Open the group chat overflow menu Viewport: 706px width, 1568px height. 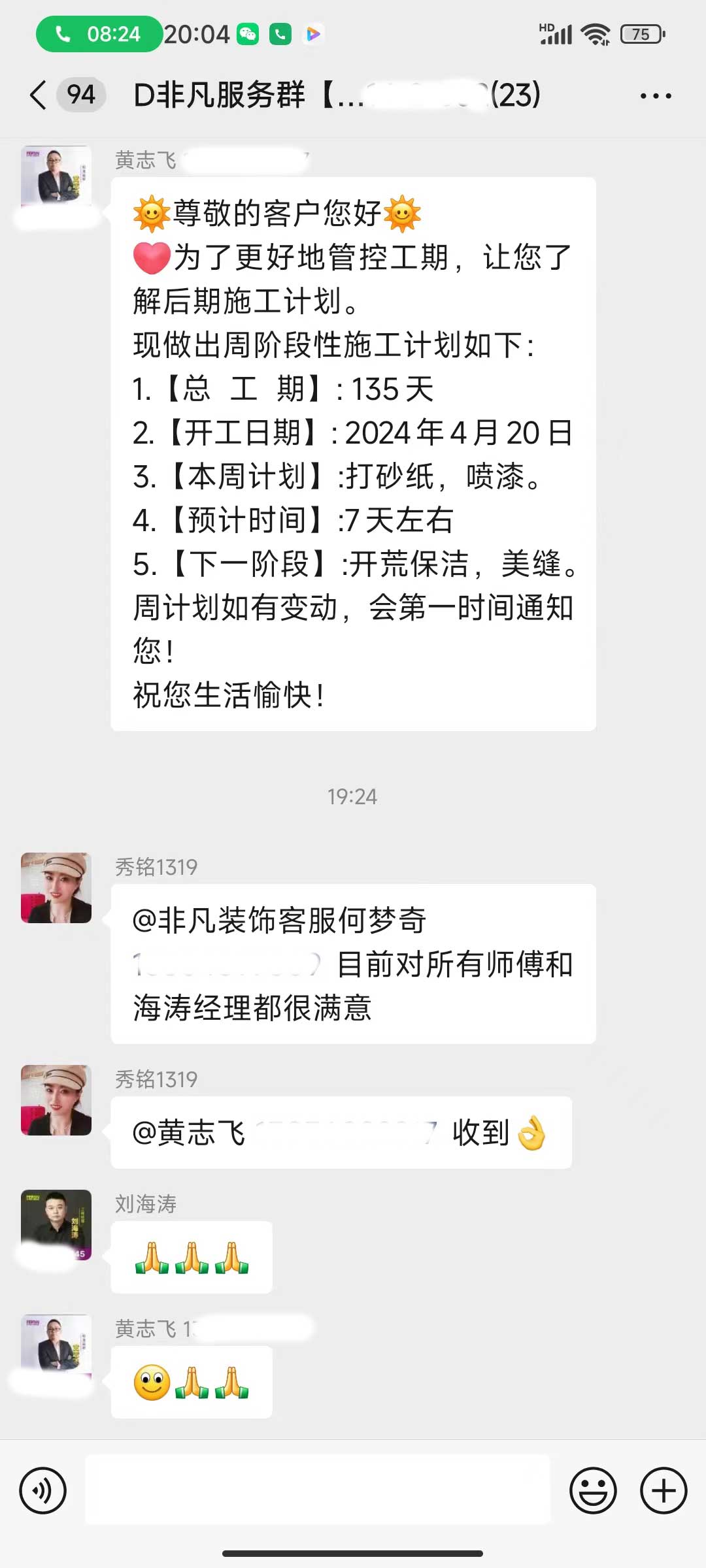[655, 96]
